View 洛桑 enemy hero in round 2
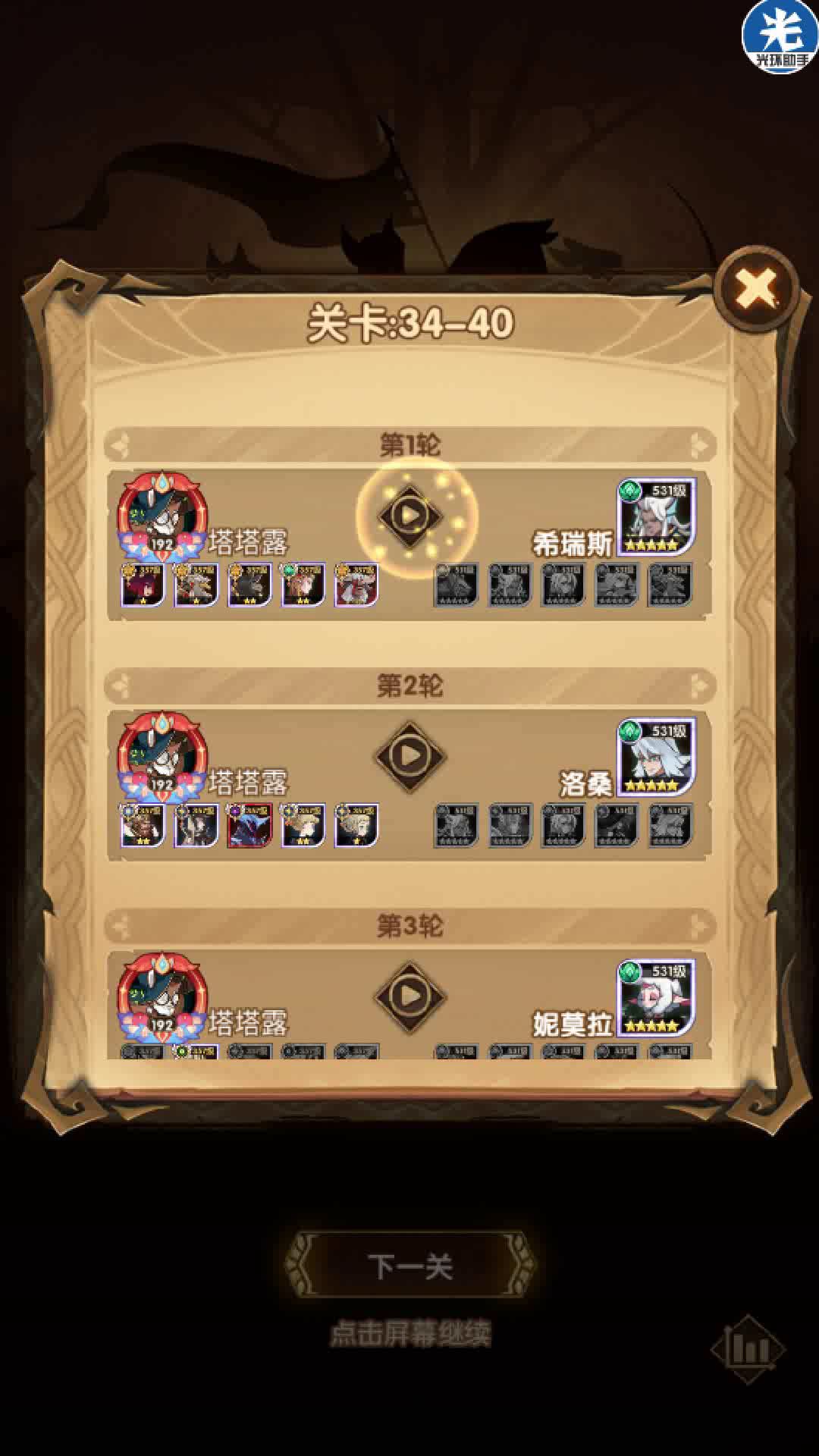The width and height of the screenshot is (819, 1456). 656,758
